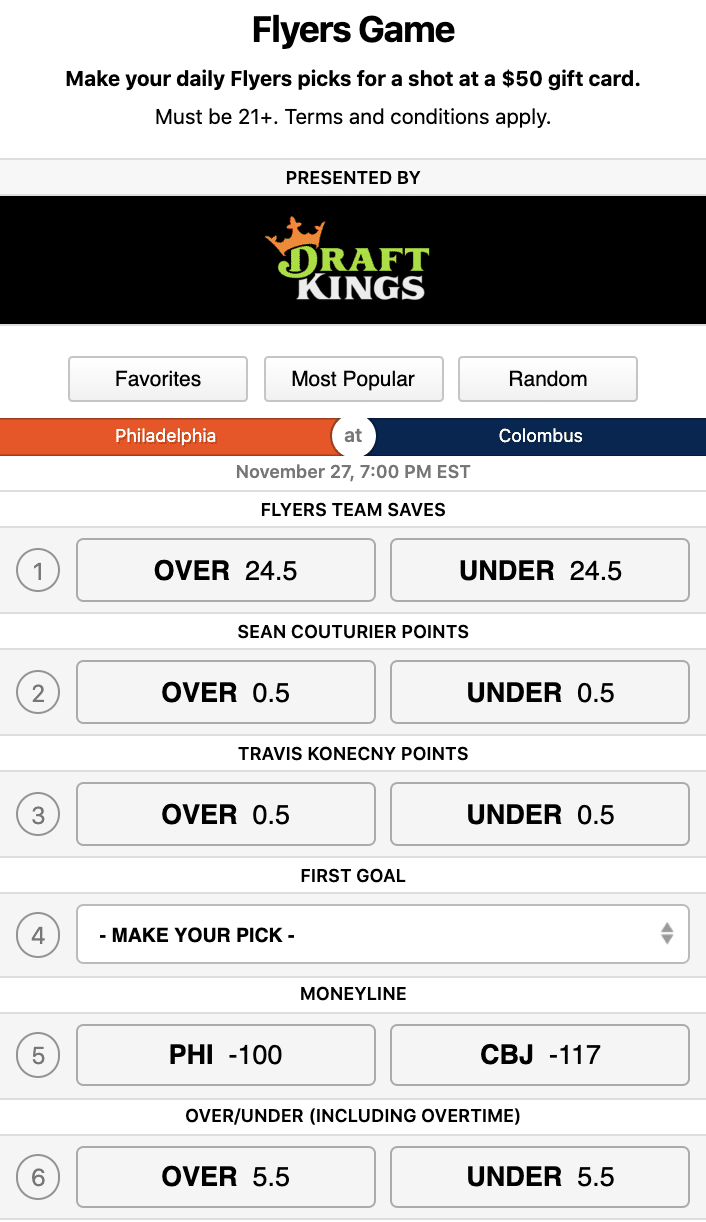Open the First Goal pick dropdown
The width and height of the screenshot is (706, 1222).
pyautogui.click(x=383, y=935)
